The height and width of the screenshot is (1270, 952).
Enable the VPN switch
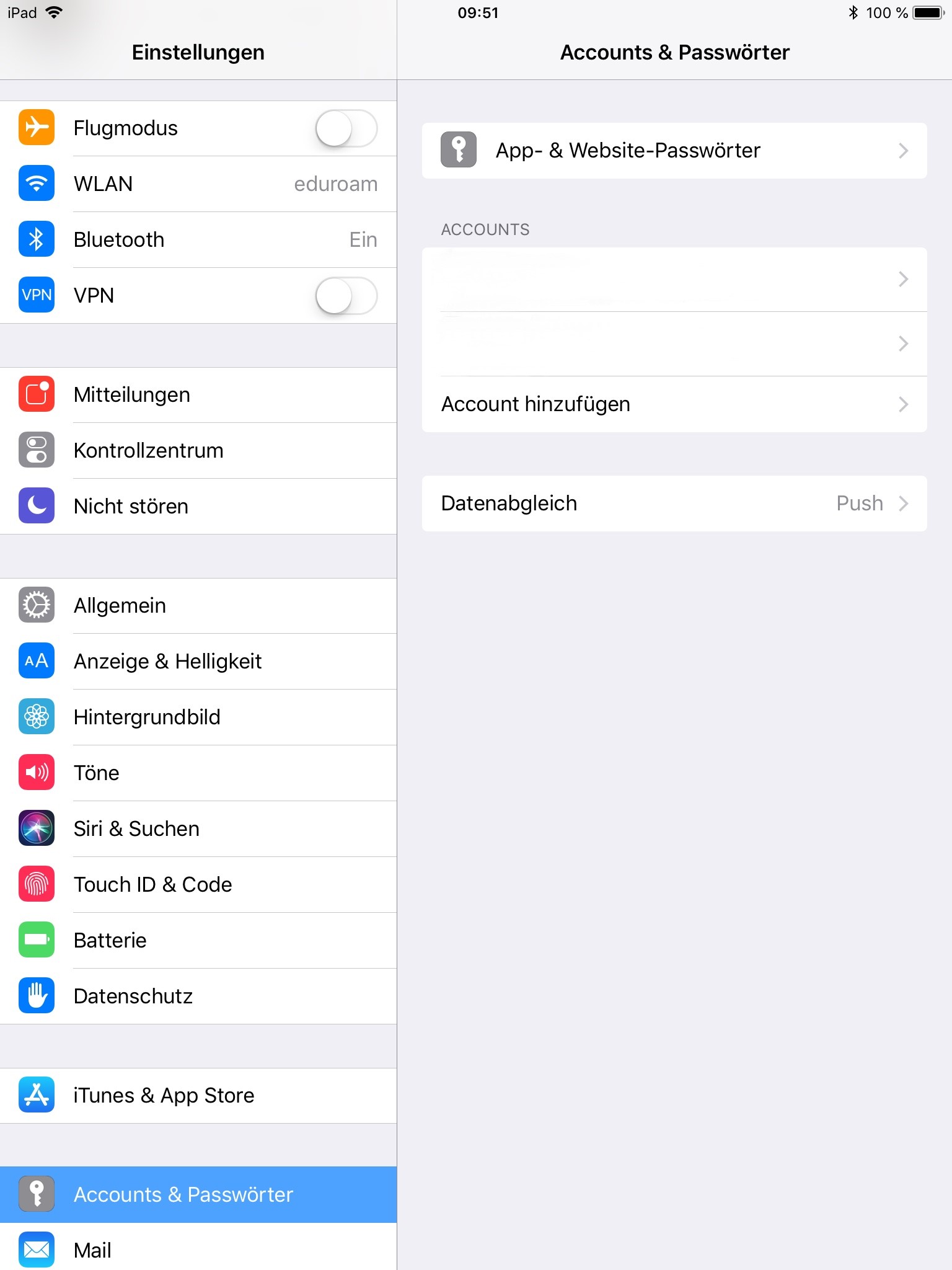click(346, 296)
